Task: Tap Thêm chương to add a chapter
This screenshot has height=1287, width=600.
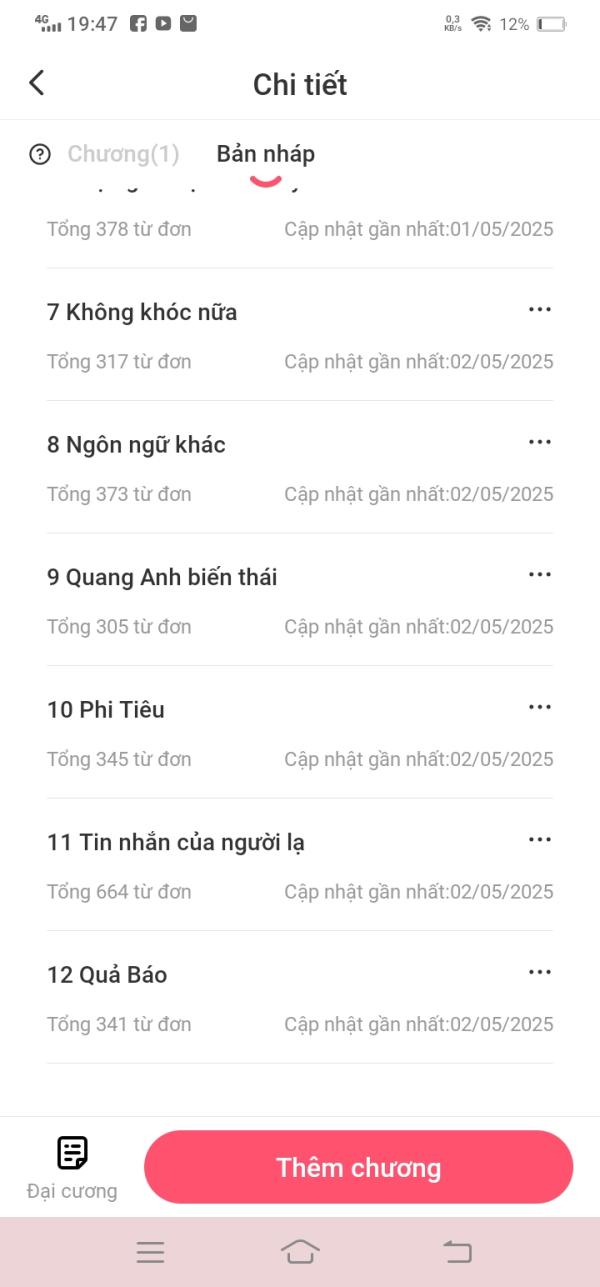Action: (x=358, y=1167)
